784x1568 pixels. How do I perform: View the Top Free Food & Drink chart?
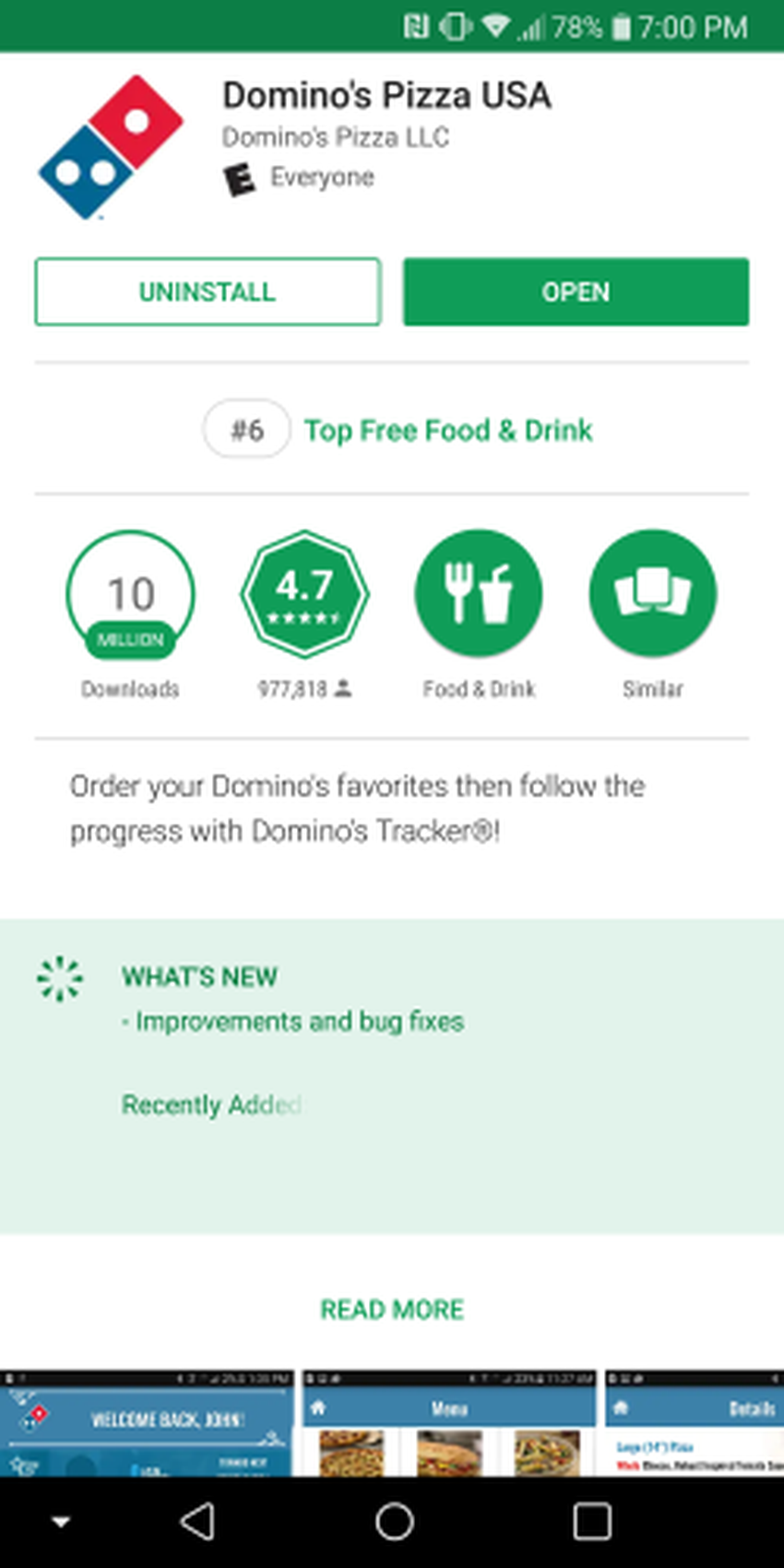(448, 430)
